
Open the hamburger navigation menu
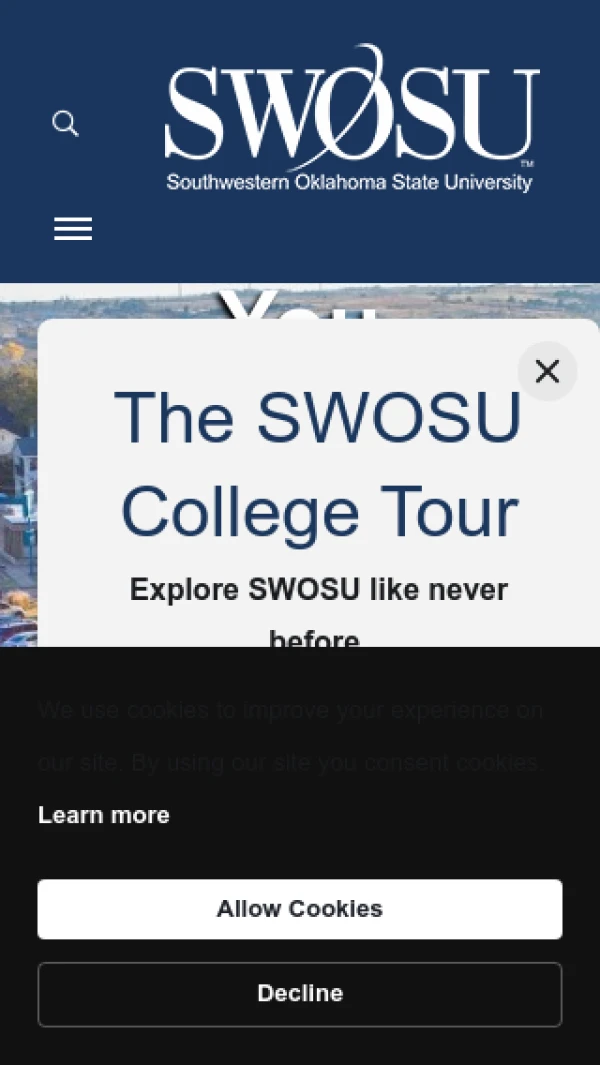(73, 229)
